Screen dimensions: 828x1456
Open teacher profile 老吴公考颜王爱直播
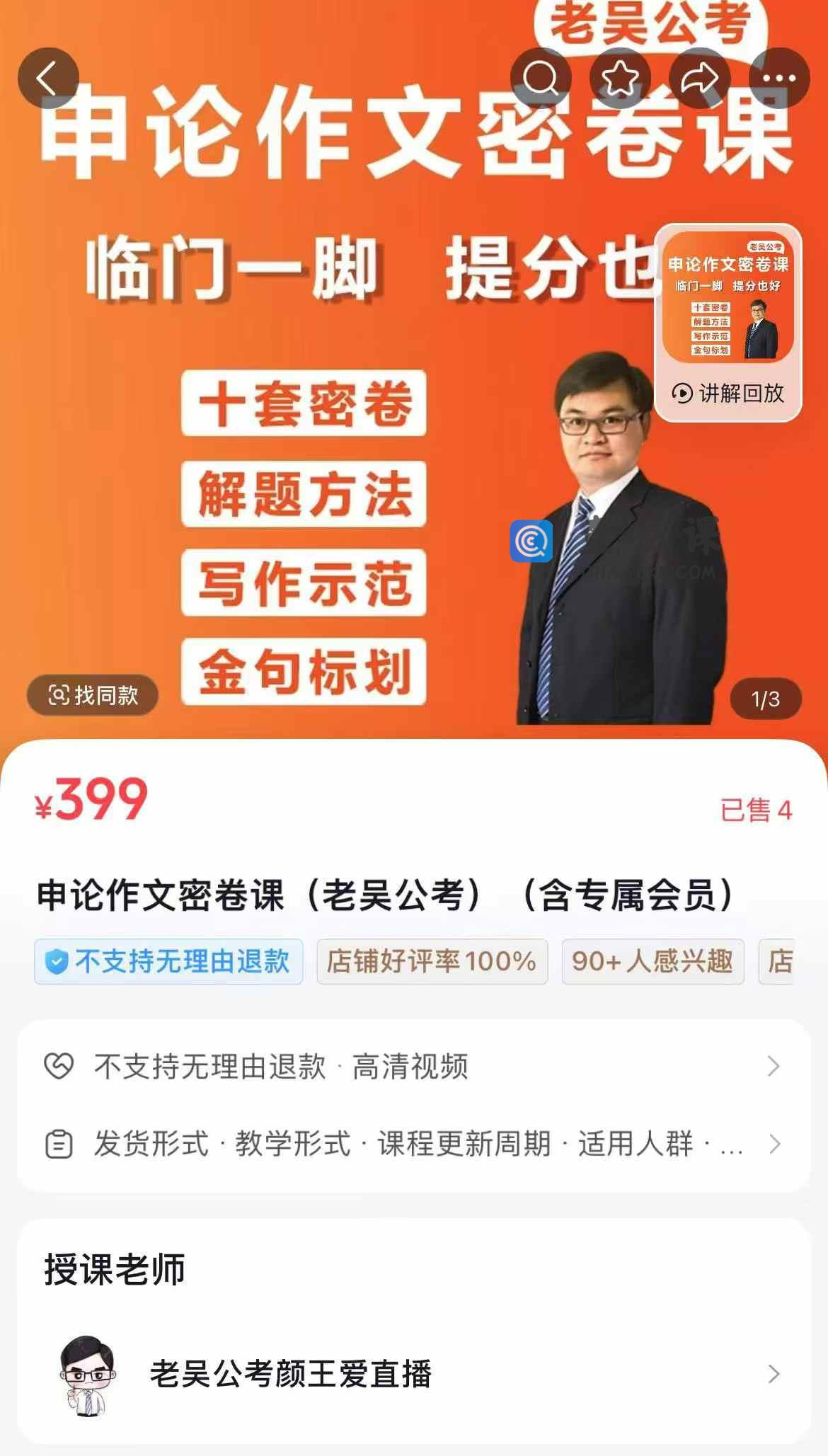click(413, 1374)
